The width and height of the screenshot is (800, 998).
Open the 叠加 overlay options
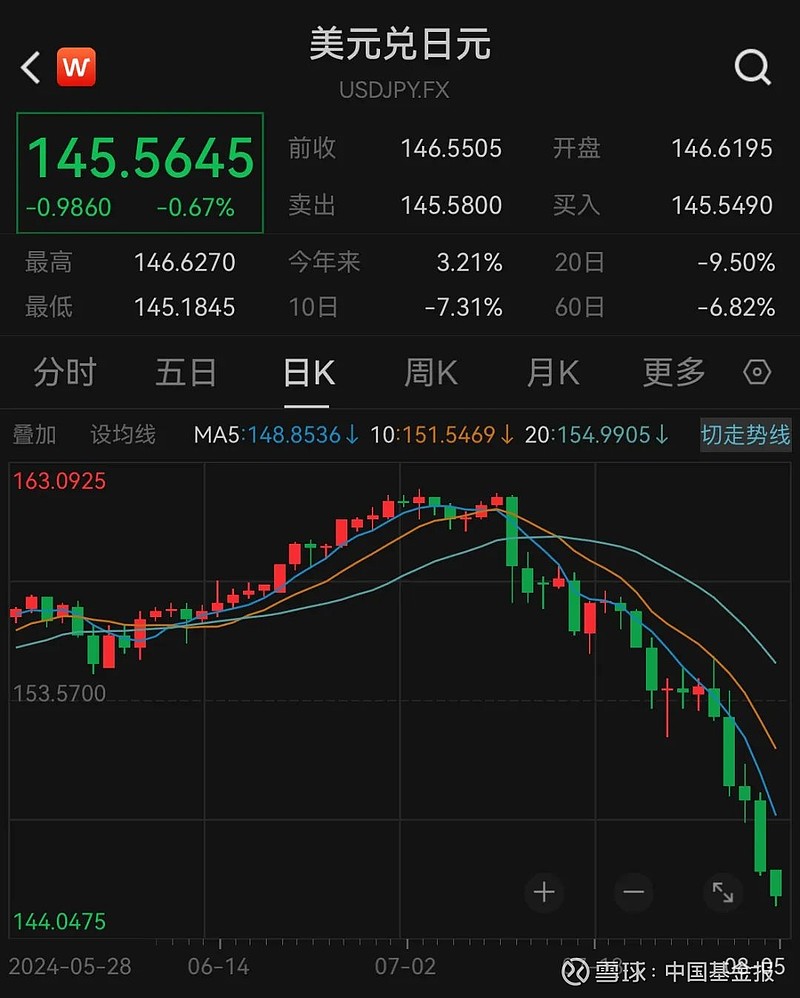34,435
